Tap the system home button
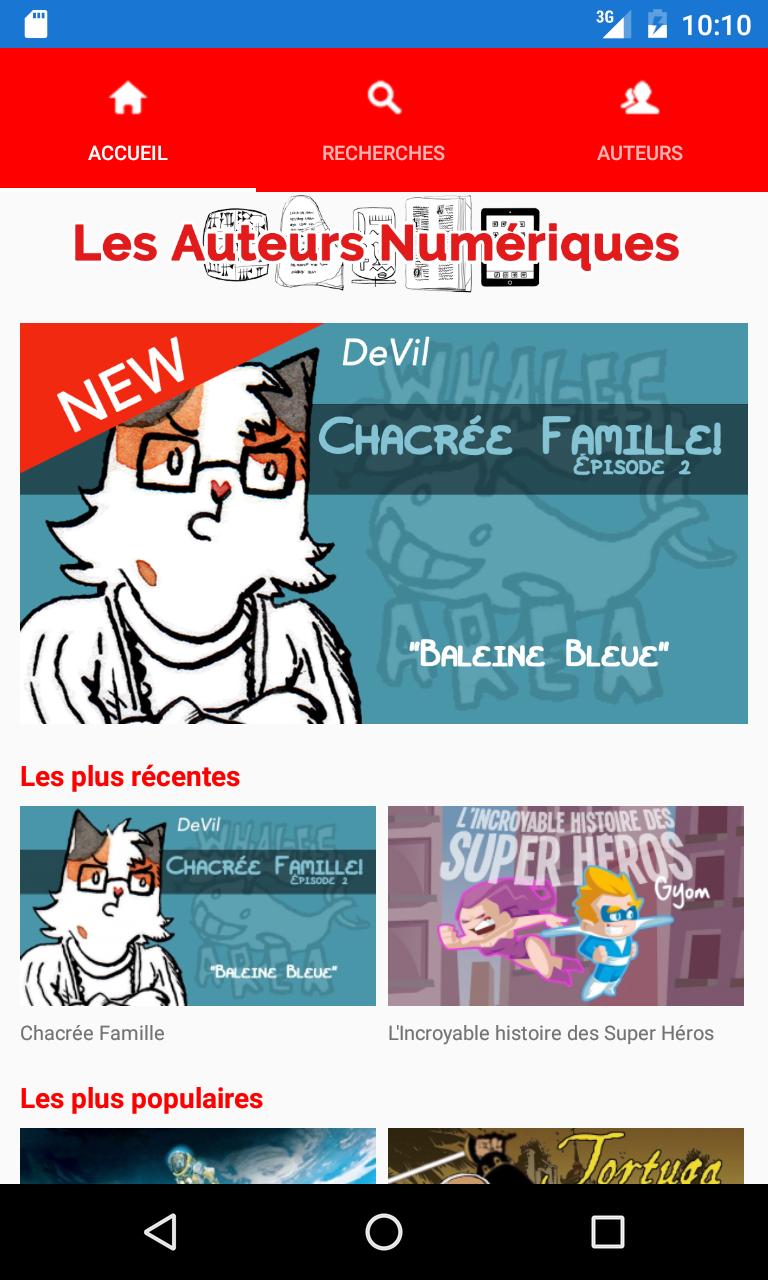 384,1232
